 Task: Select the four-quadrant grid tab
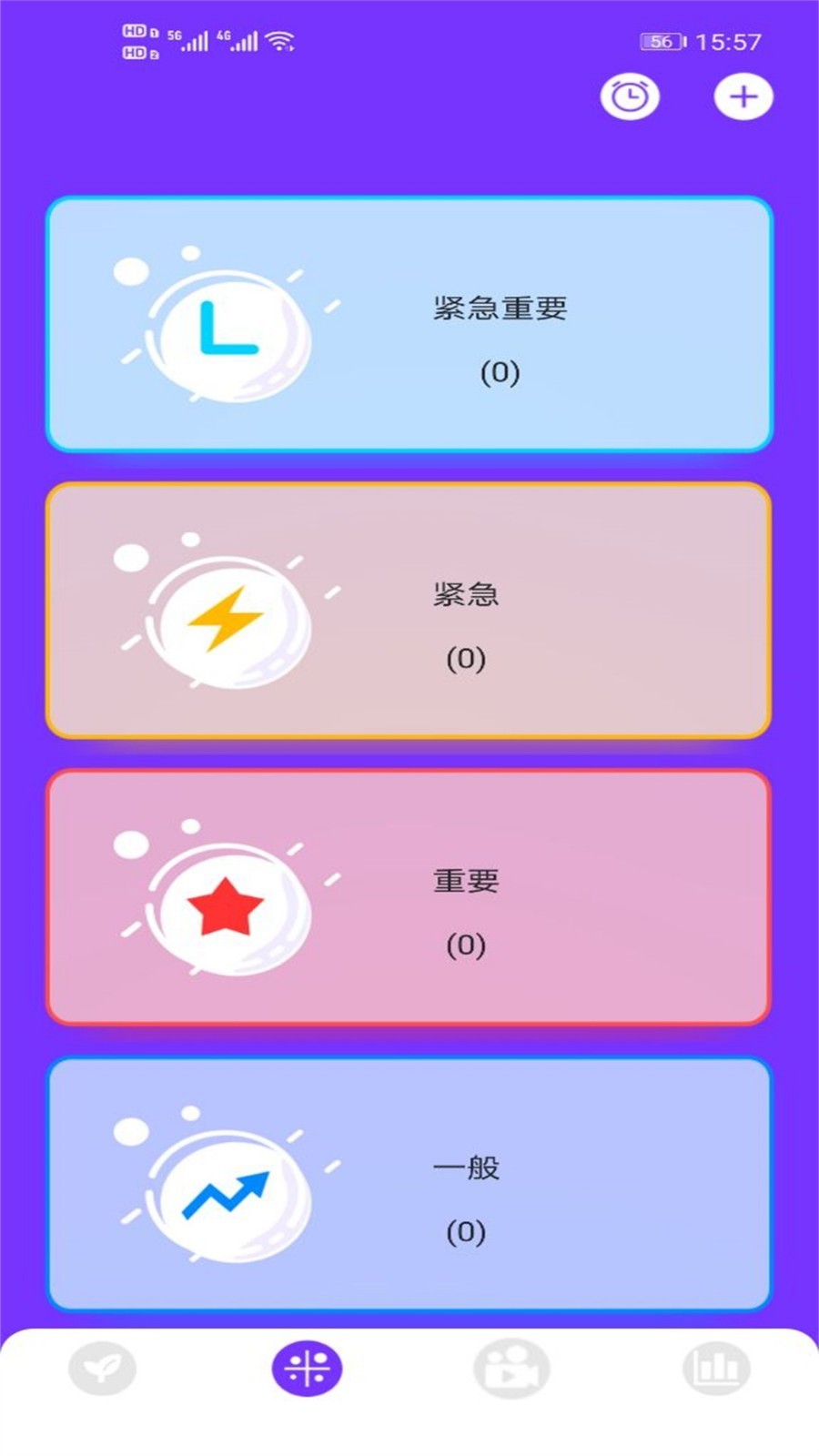point(307,1368)
